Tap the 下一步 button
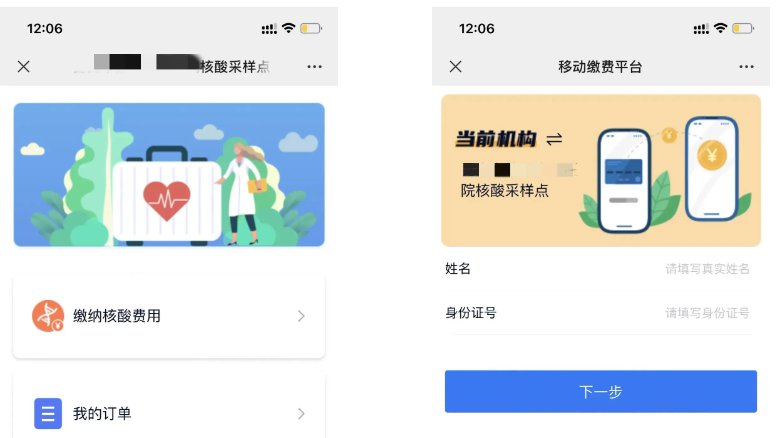This screenshot has width=778, height=438. click(x=600, y=391)
